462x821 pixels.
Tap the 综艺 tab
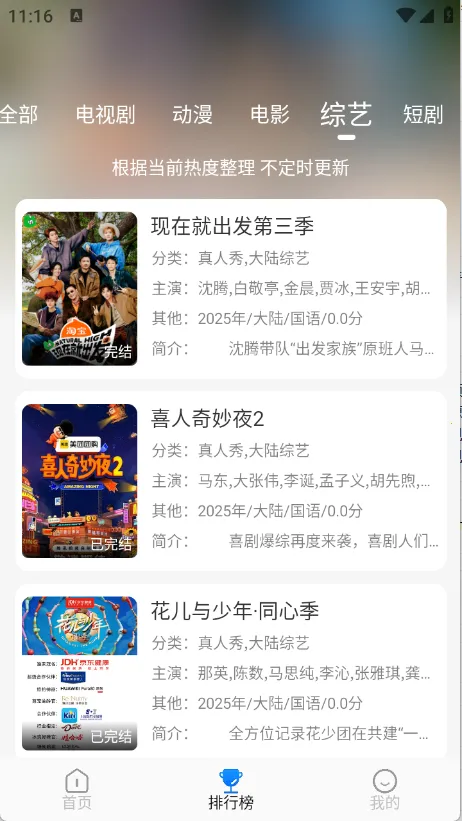point(346,114)
